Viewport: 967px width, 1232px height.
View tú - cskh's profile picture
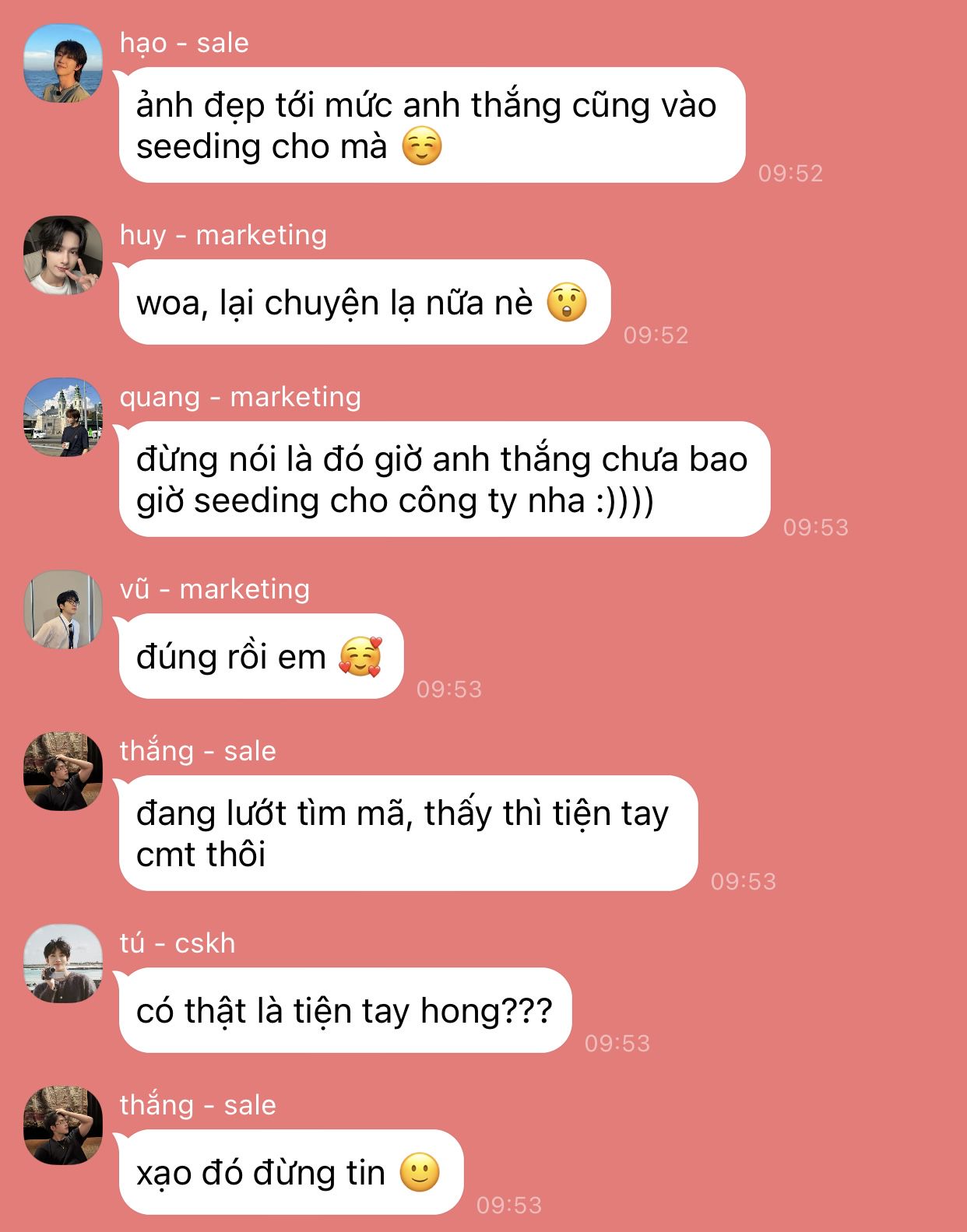coord(63,963)
